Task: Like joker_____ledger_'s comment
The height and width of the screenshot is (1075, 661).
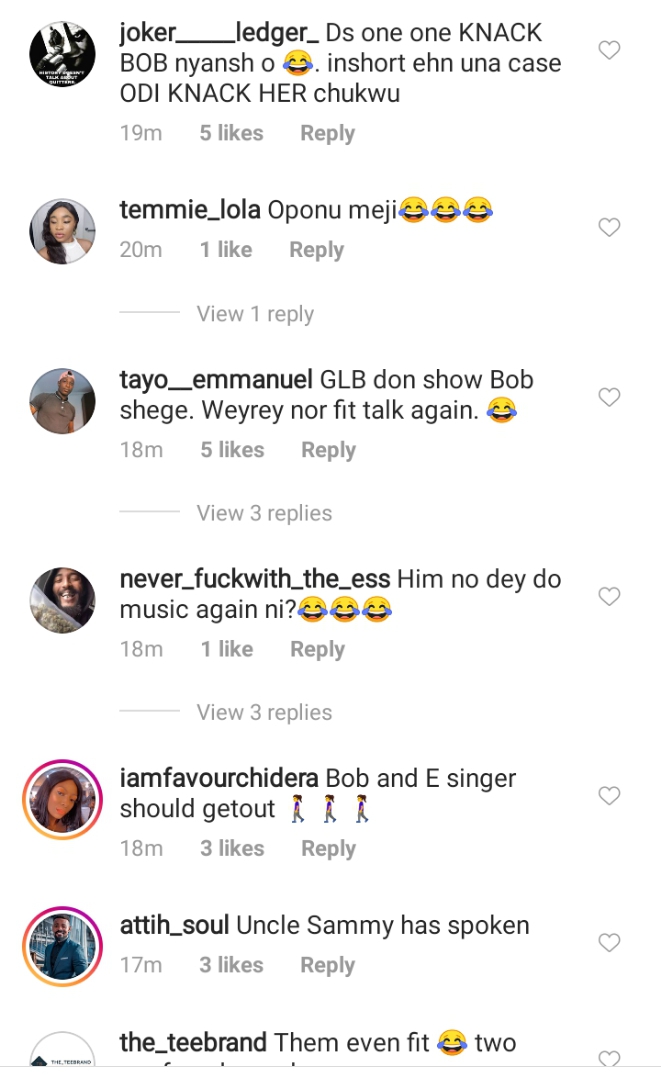Action: [x=609, y=50]
